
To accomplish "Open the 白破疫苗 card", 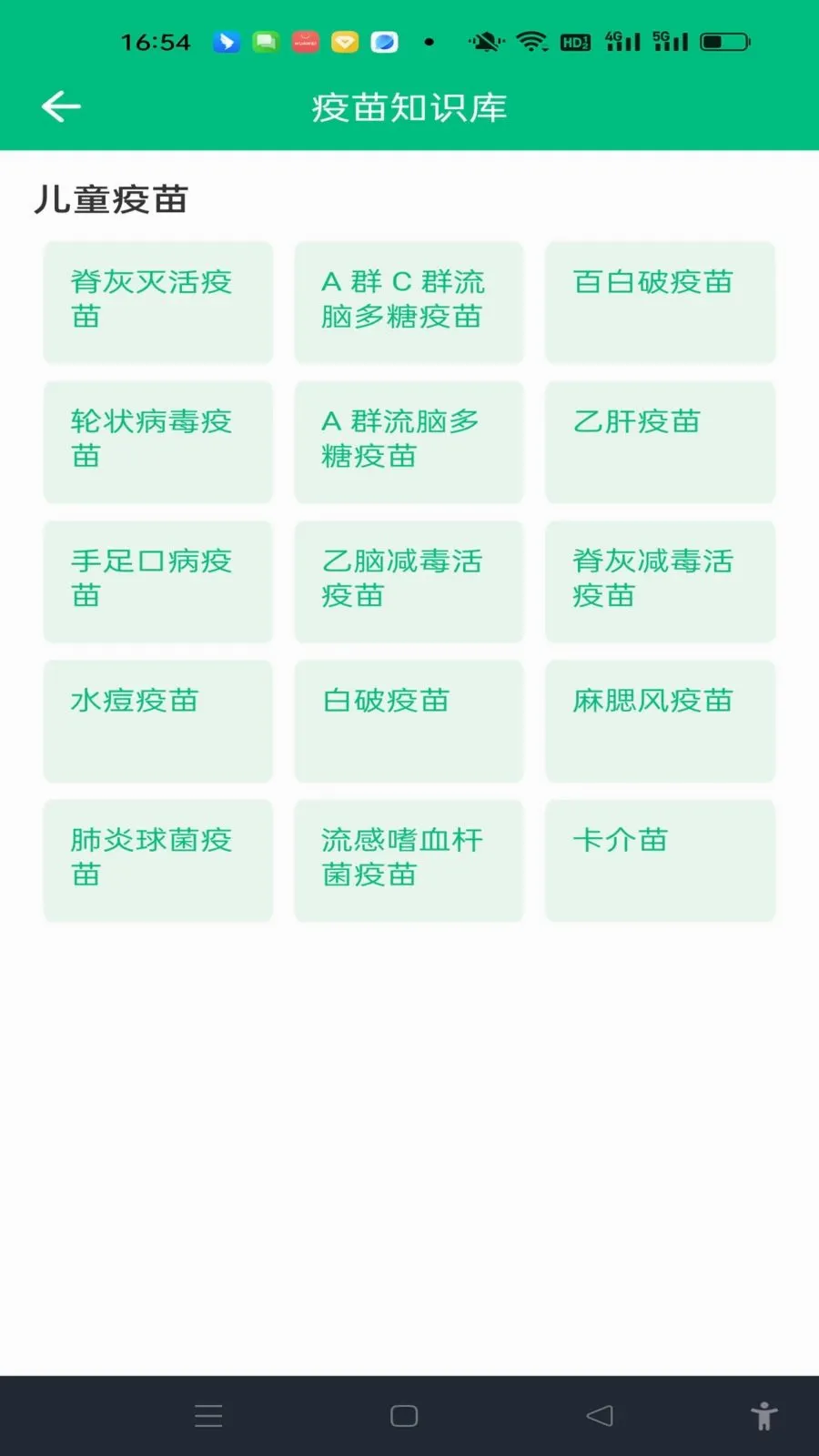I will pos(409,721).
